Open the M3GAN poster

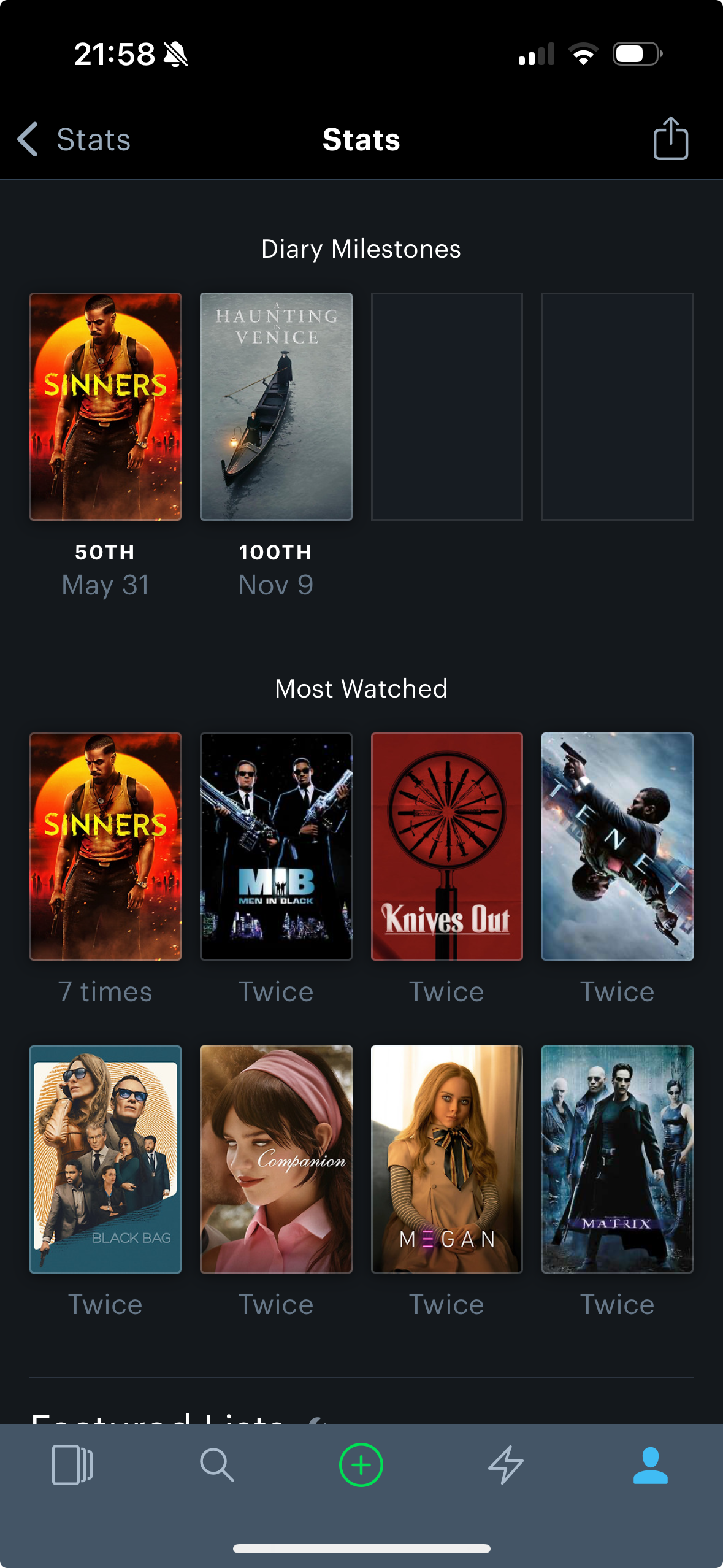(446, 1159)
